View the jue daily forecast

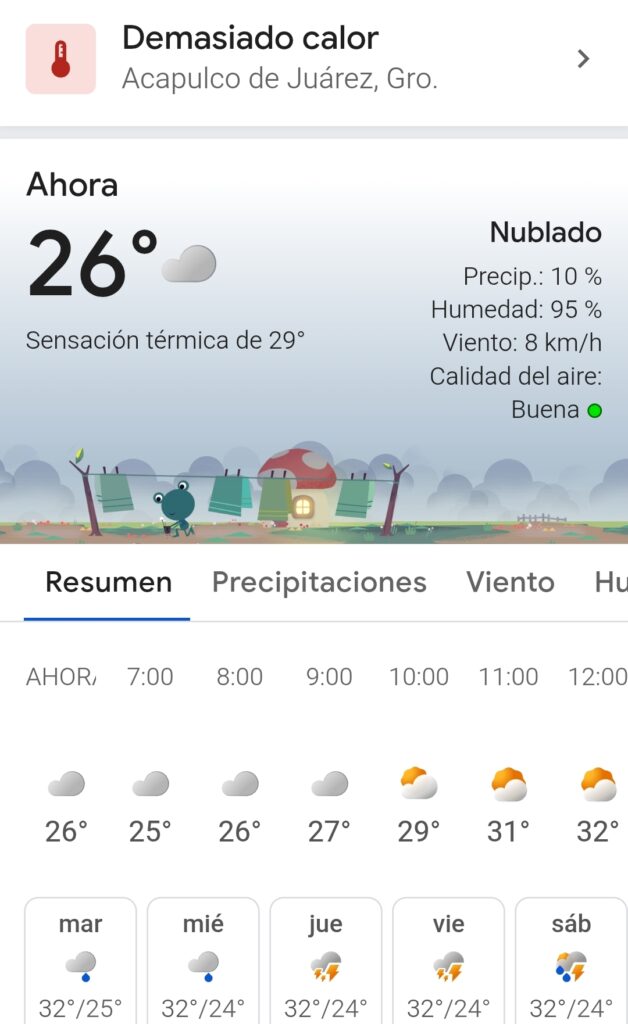click(326, 962)
